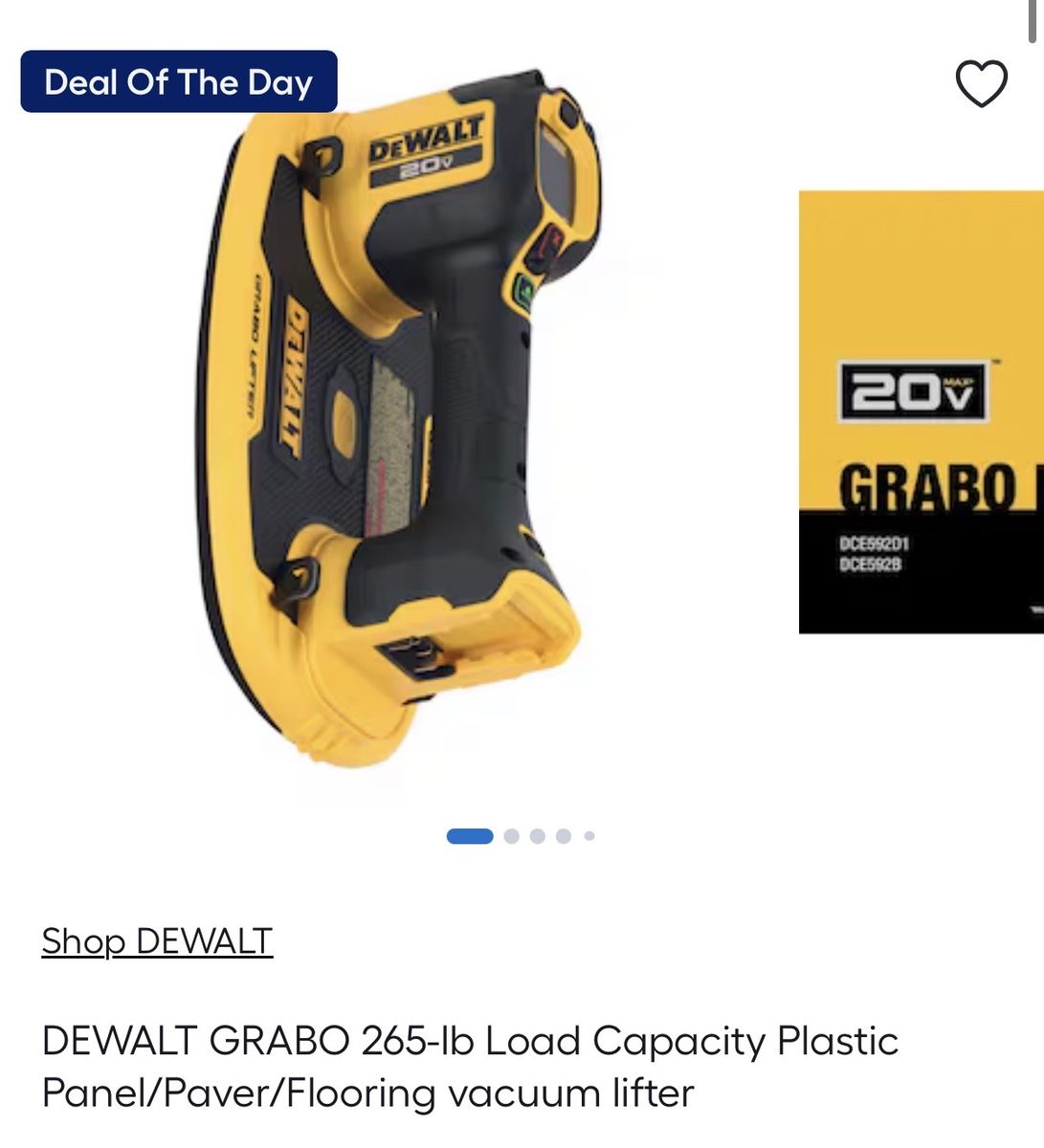The image size is (1044, 1148).
Task: Open the Shop DEWALT link
Action: pos(157,941)
